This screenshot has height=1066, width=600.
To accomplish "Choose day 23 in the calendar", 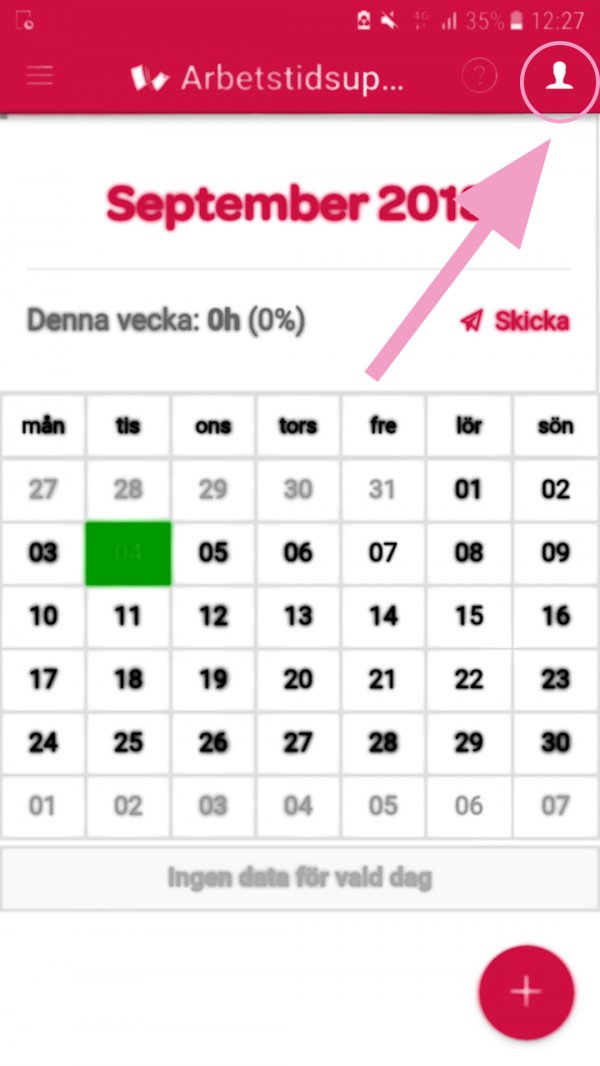I will tap(555, 680).
